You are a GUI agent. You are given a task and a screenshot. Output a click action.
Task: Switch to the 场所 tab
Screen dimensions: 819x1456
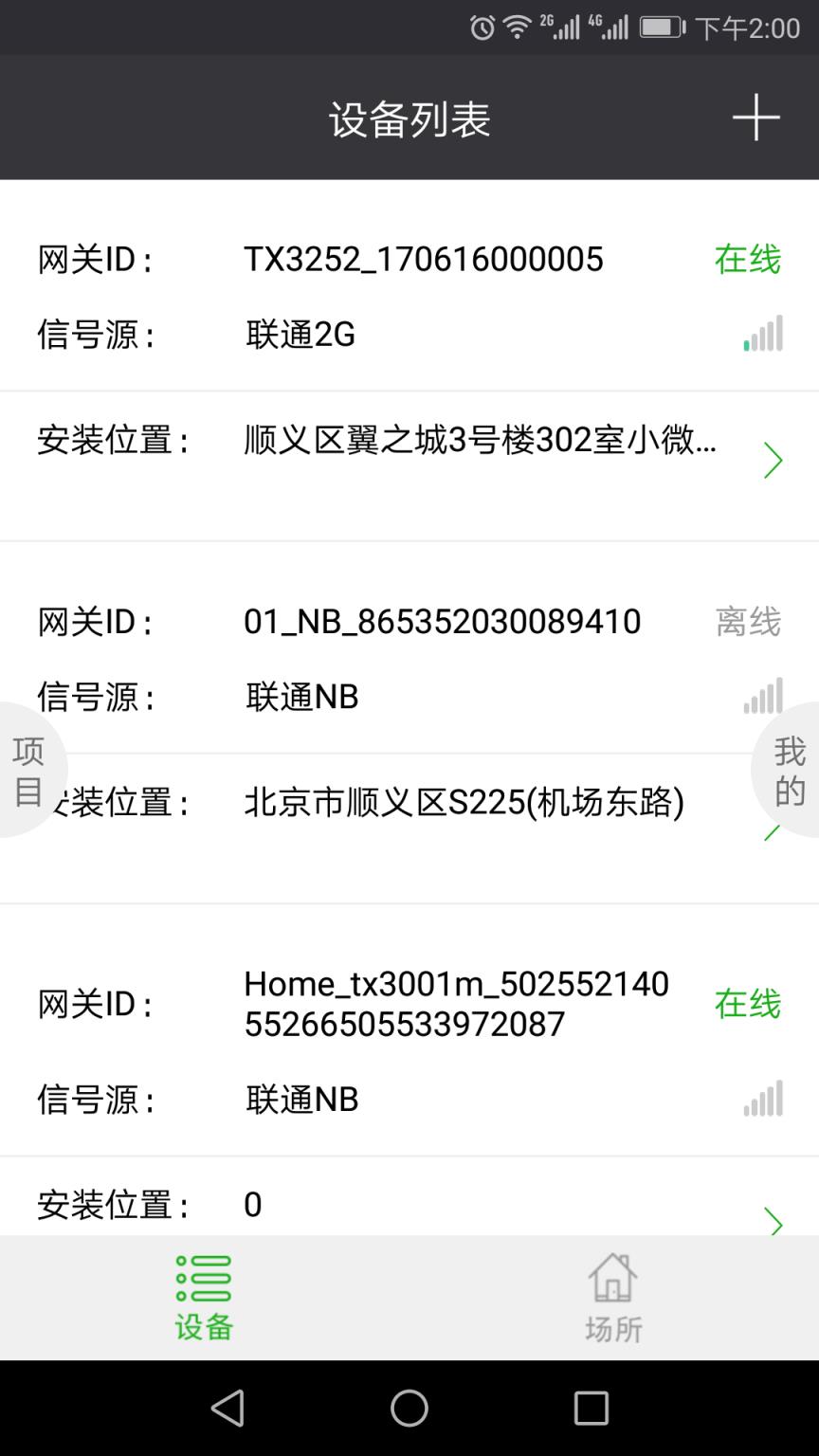coord(613,1297)
